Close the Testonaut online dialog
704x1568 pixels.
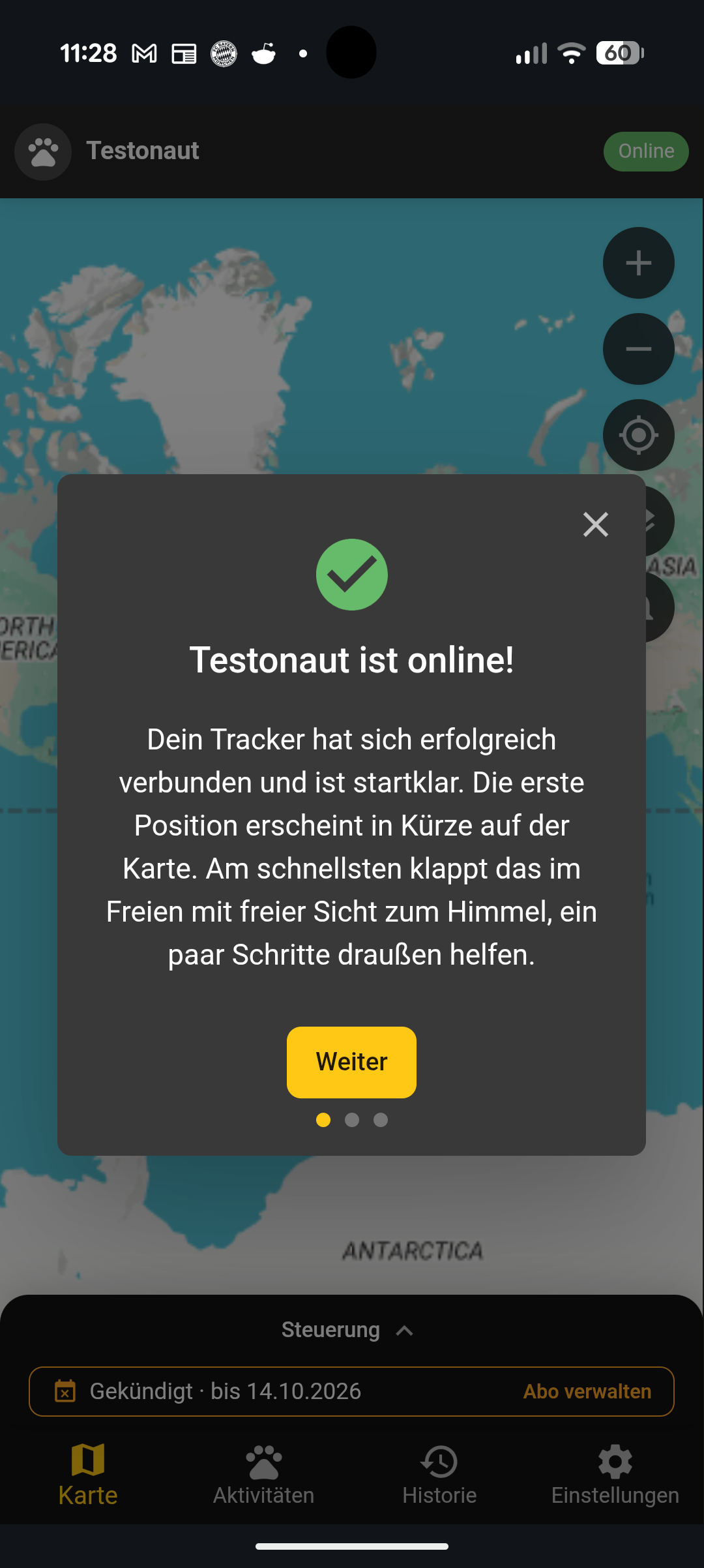pyautogui.click(x=595, y=524)
